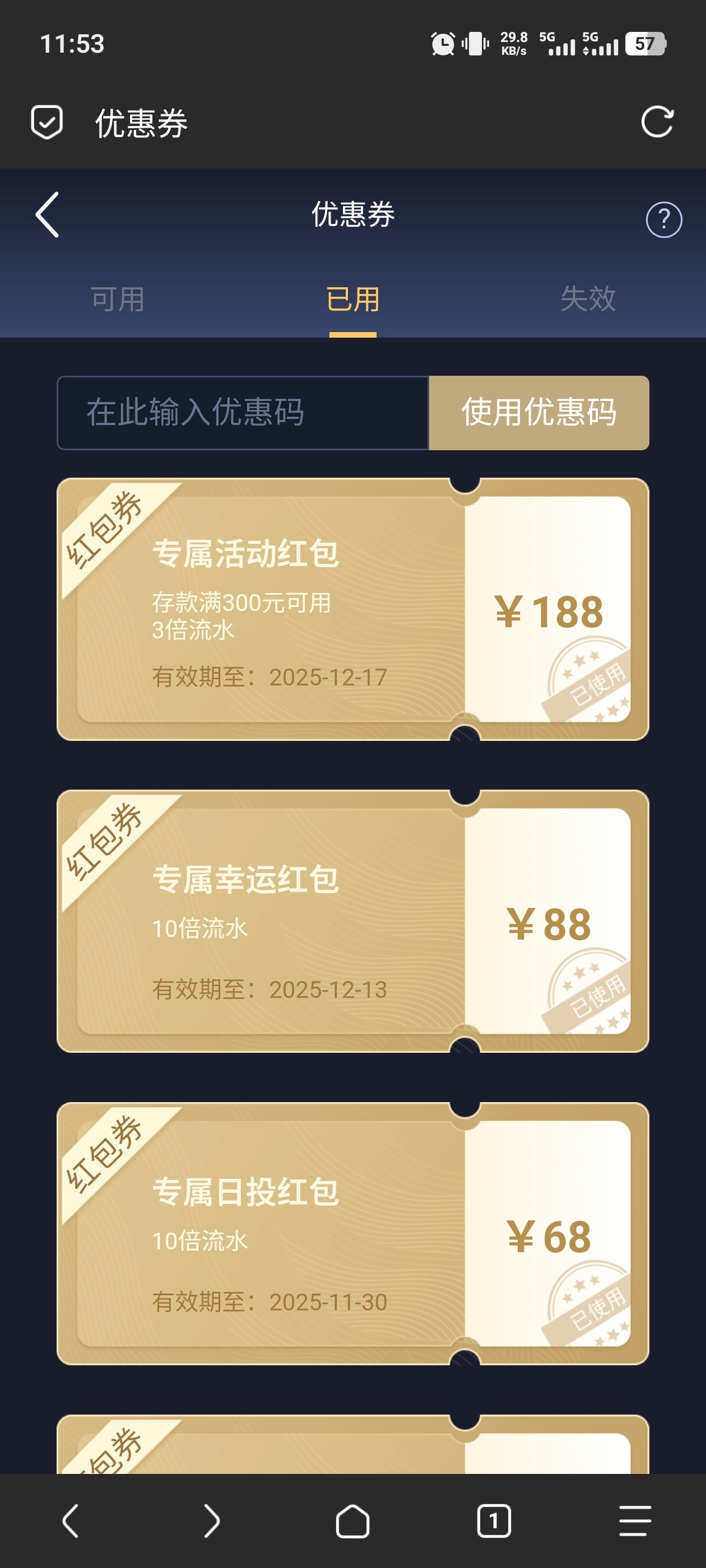Image resolution: width=706 pixels, height=1568 pixels.
Task: Show open browser tabs
Action: pyautogui.click(x=494, y=1520)
